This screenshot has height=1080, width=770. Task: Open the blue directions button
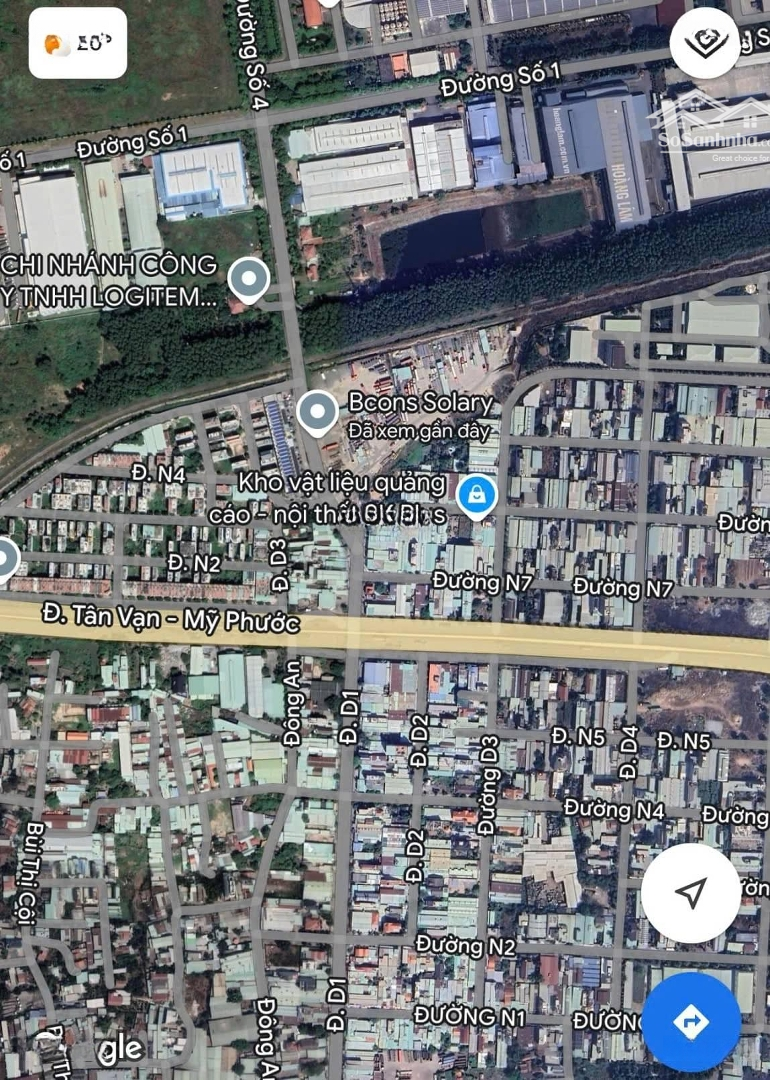(691, 1022)
